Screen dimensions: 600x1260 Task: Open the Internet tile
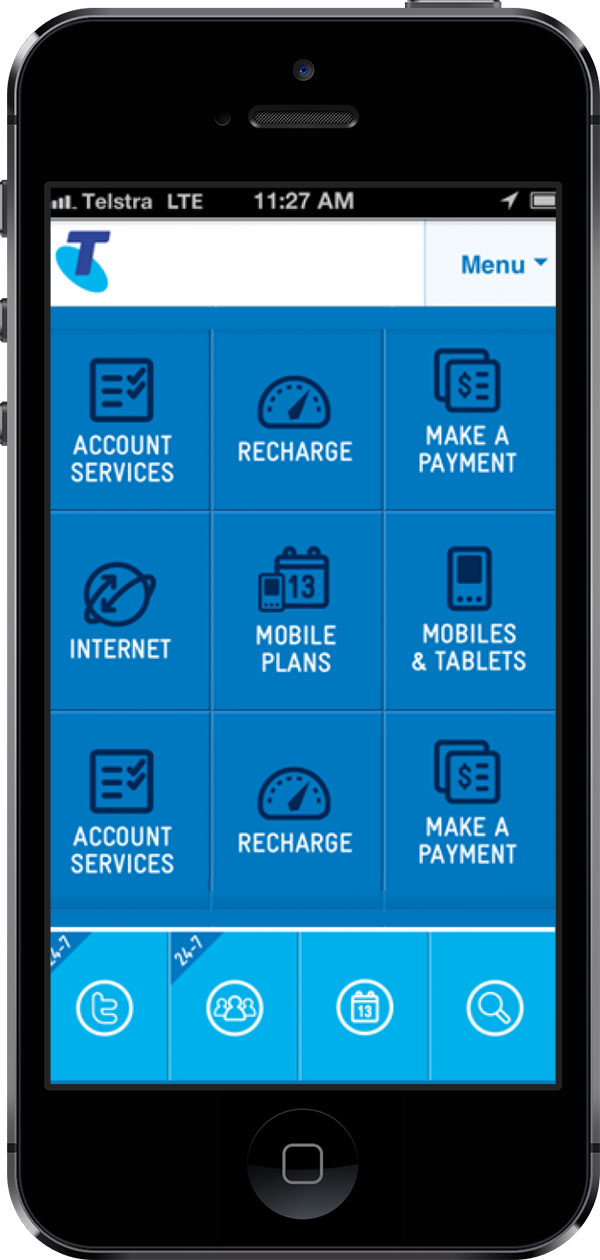tap(120, 612)
